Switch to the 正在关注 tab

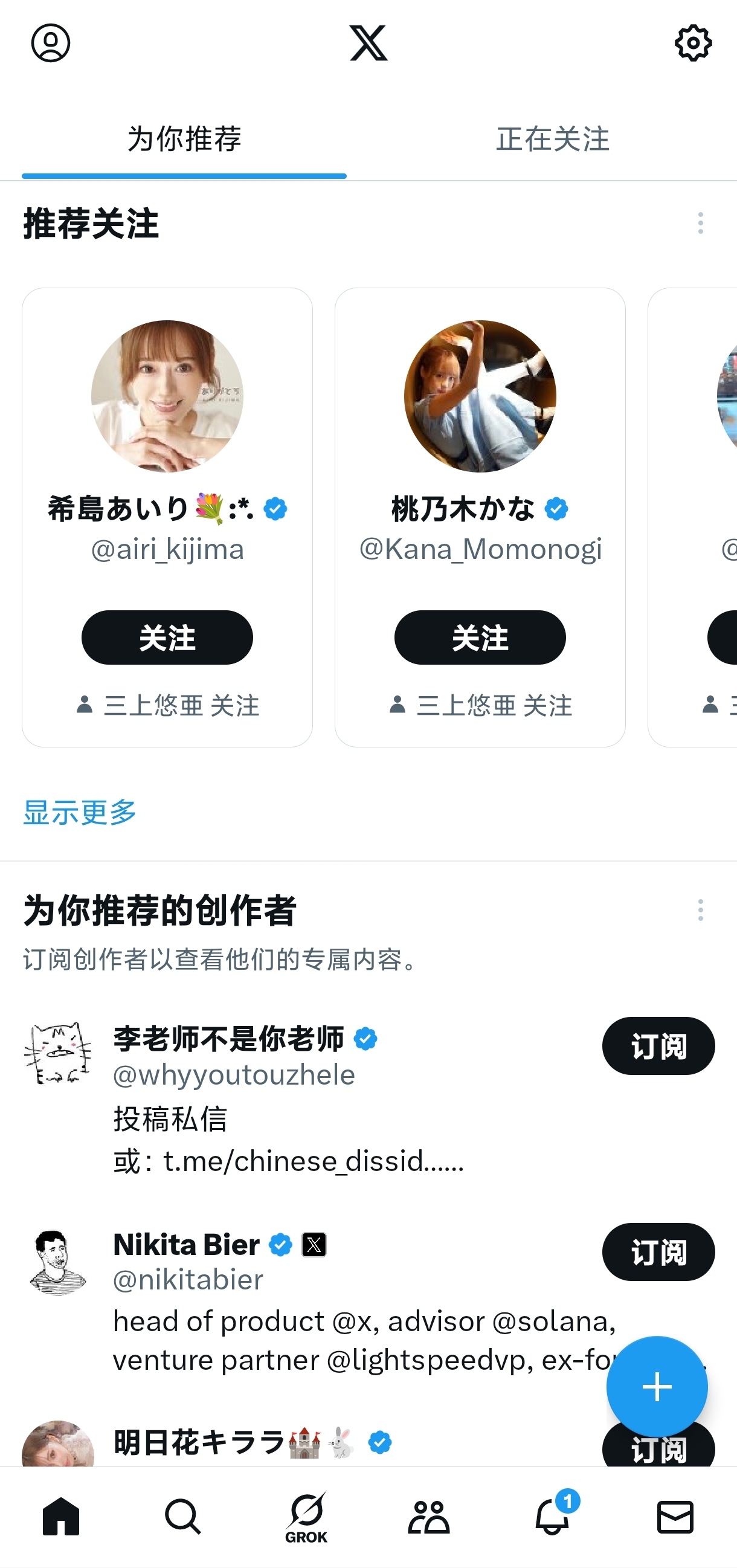[x=552, y=139]
